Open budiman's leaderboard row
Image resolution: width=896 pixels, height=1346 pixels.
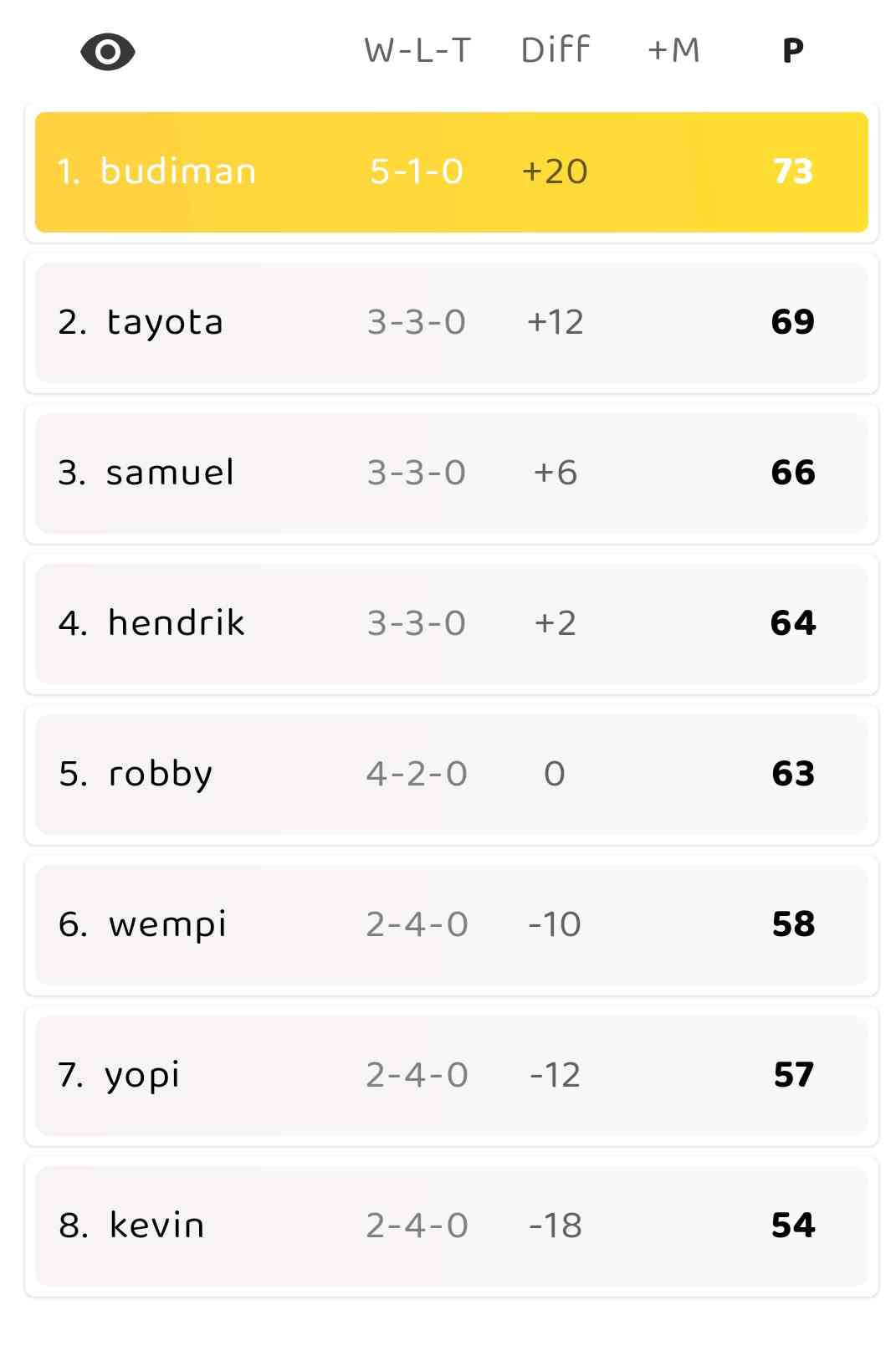click(451, 172)
